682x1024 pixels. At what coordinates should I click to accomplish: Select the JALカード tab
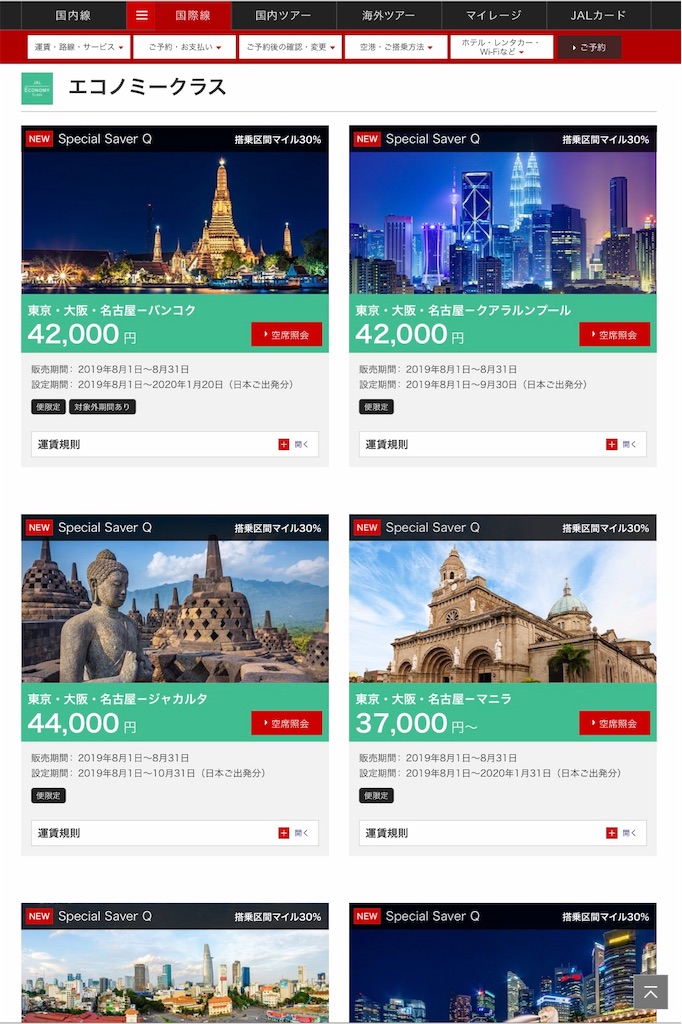(598, 15)
